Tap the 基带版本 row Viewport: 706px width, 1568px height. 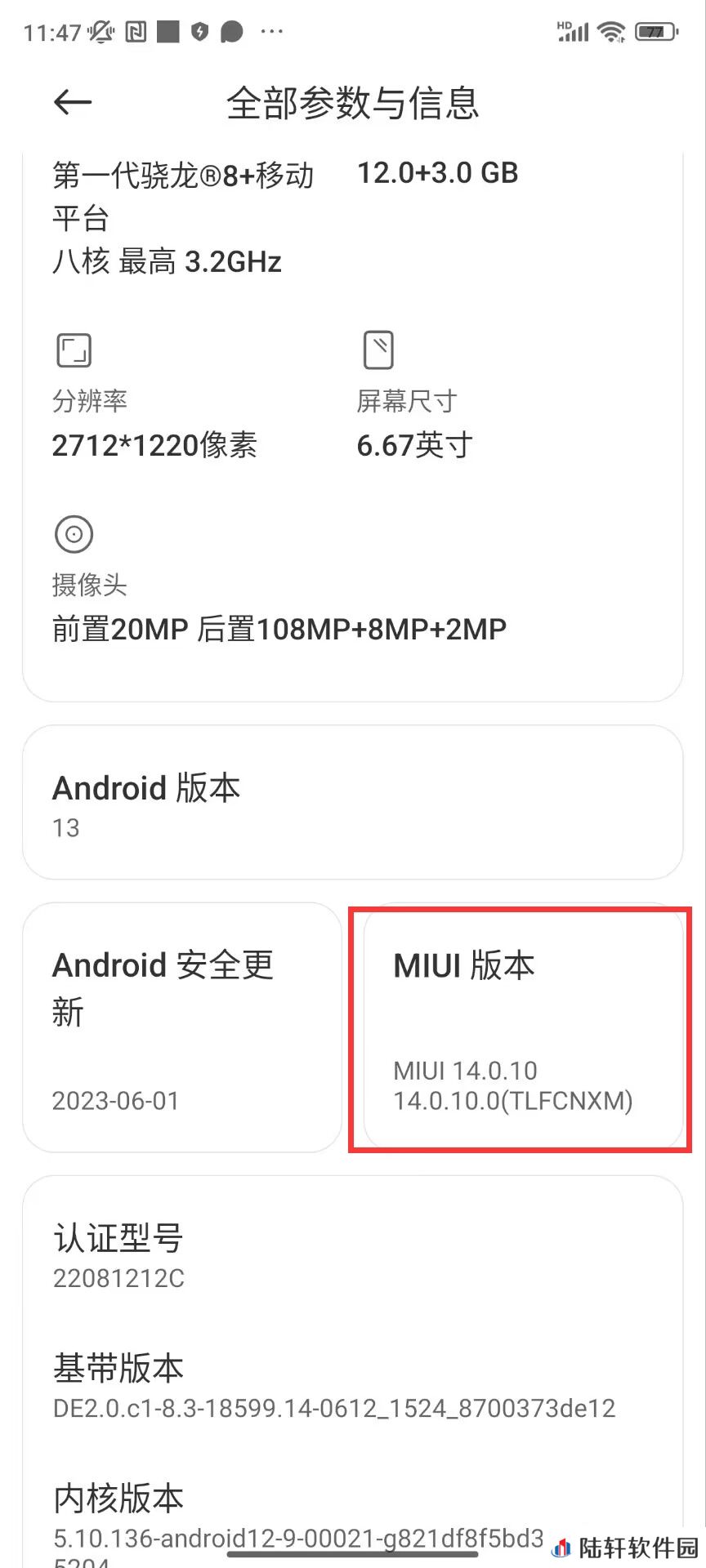coord(352,1386)
